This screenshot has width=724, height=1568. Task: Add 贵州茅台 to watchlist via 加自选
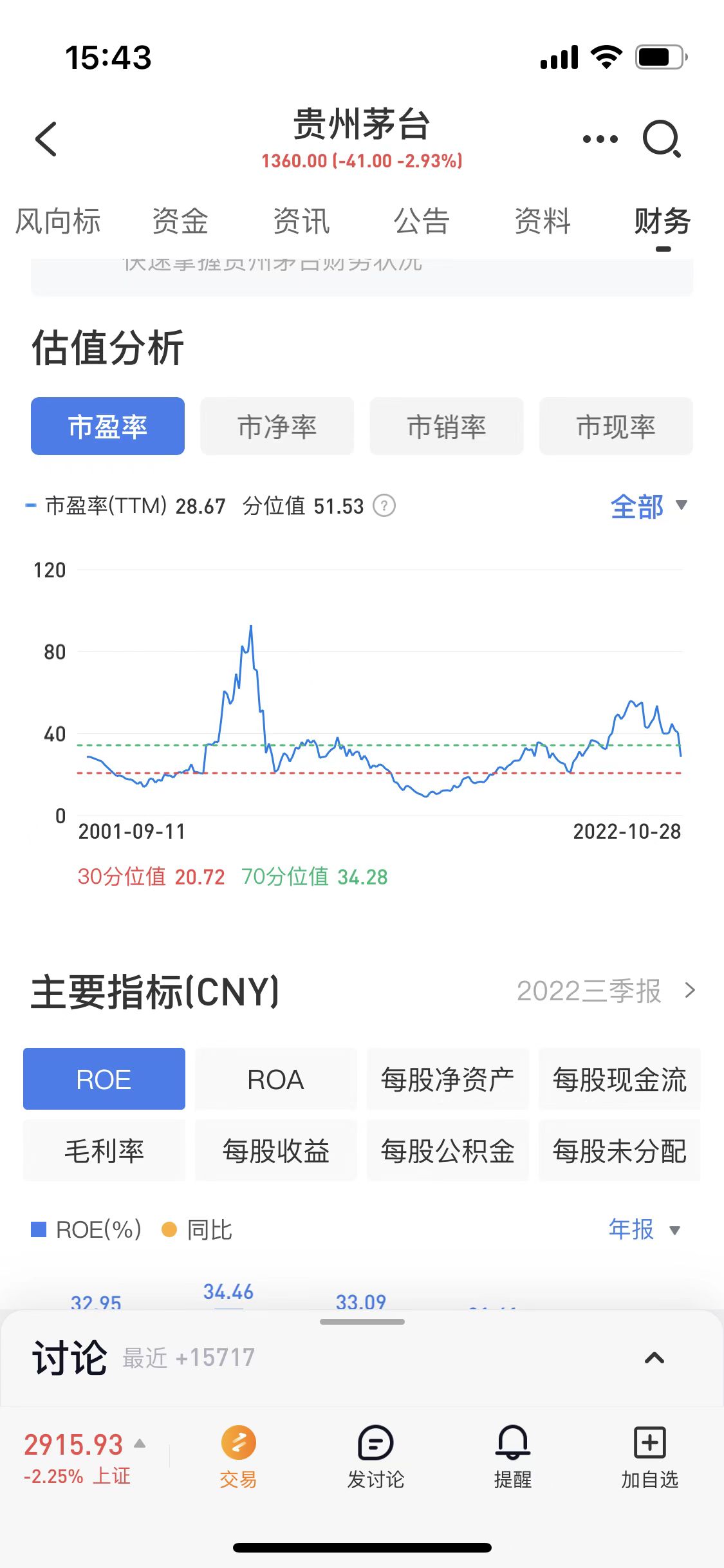(649, 1457)
